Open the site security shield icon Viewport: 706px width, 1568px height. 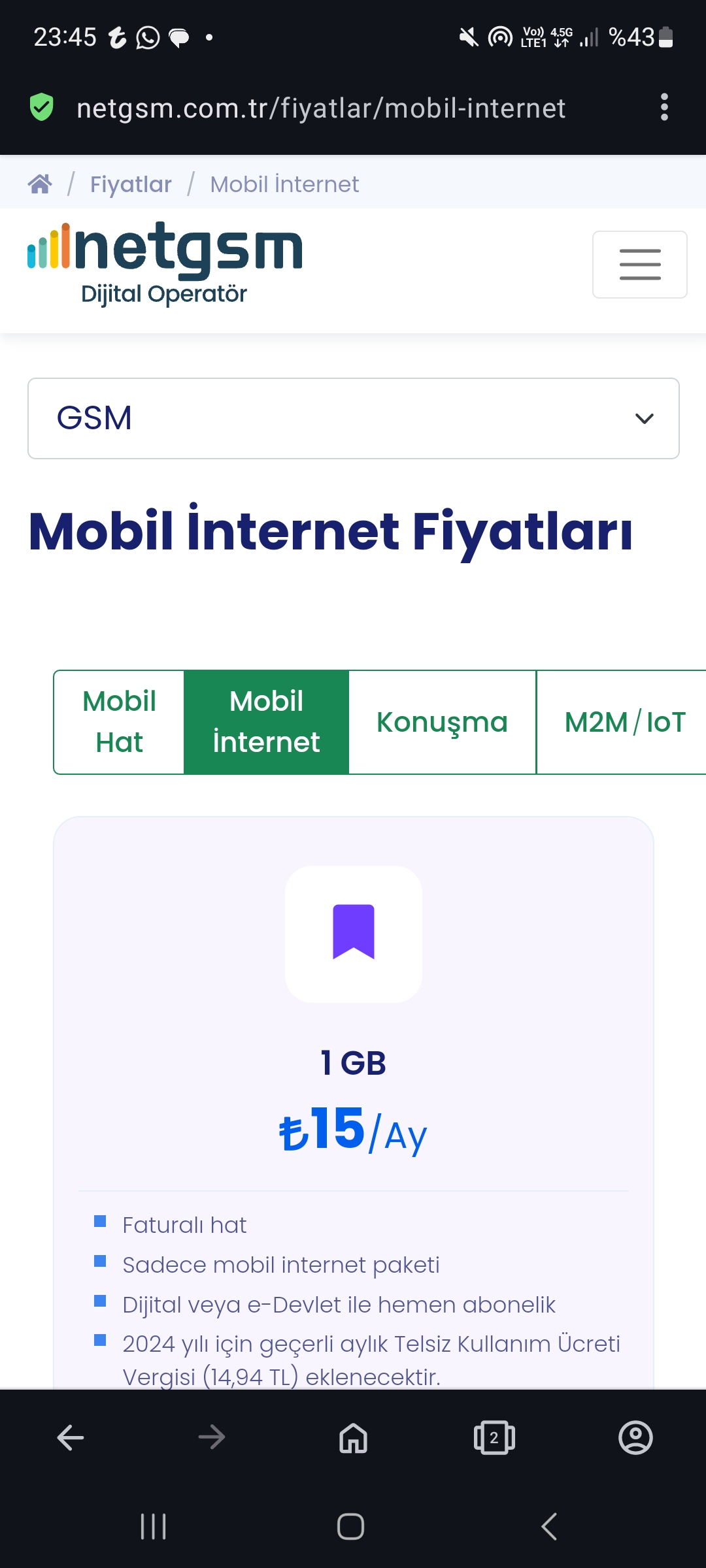[41, 107]
